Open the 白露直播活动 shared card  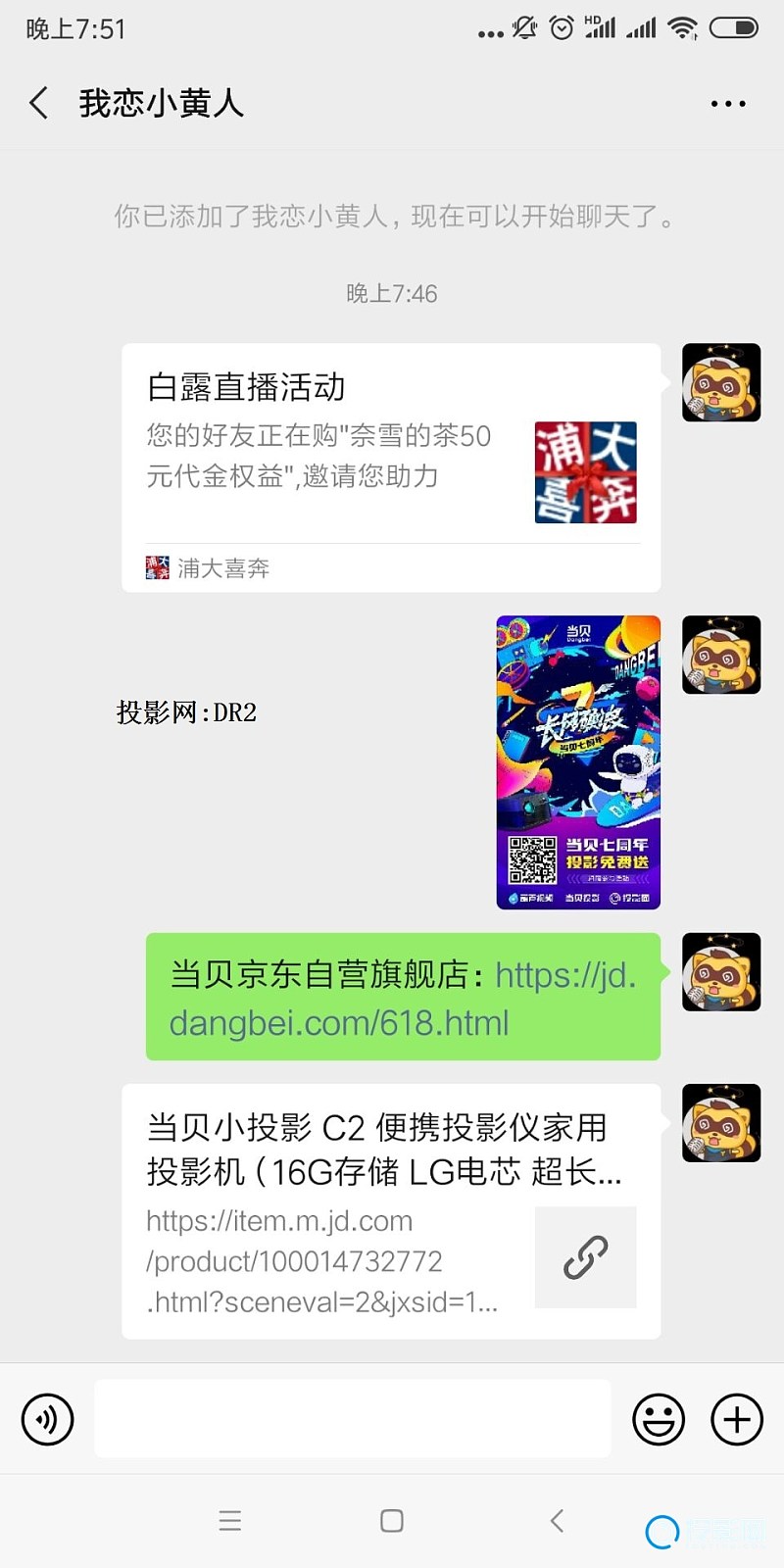pos(390,466)
